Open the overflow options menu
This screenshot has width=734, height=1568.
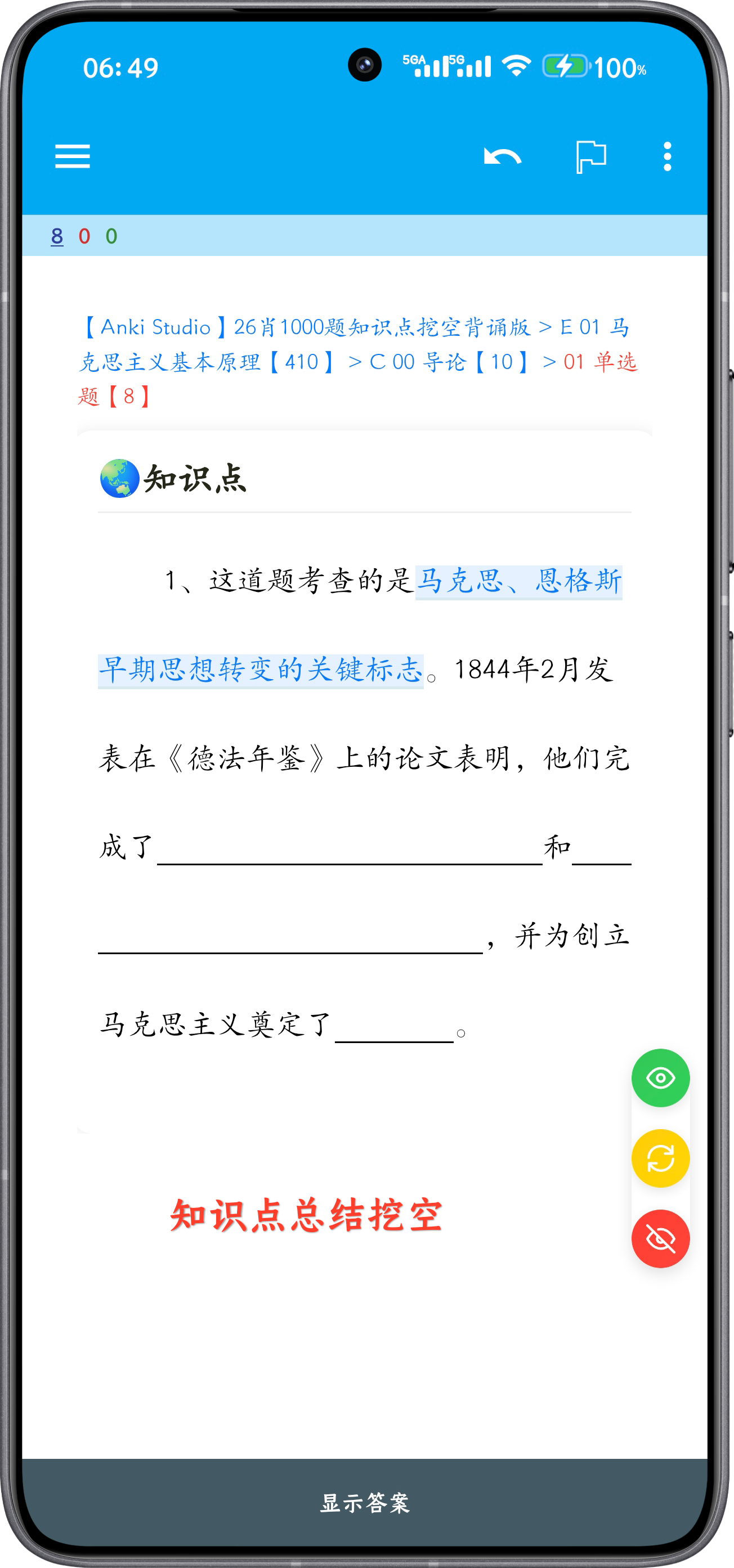(667, 156)
